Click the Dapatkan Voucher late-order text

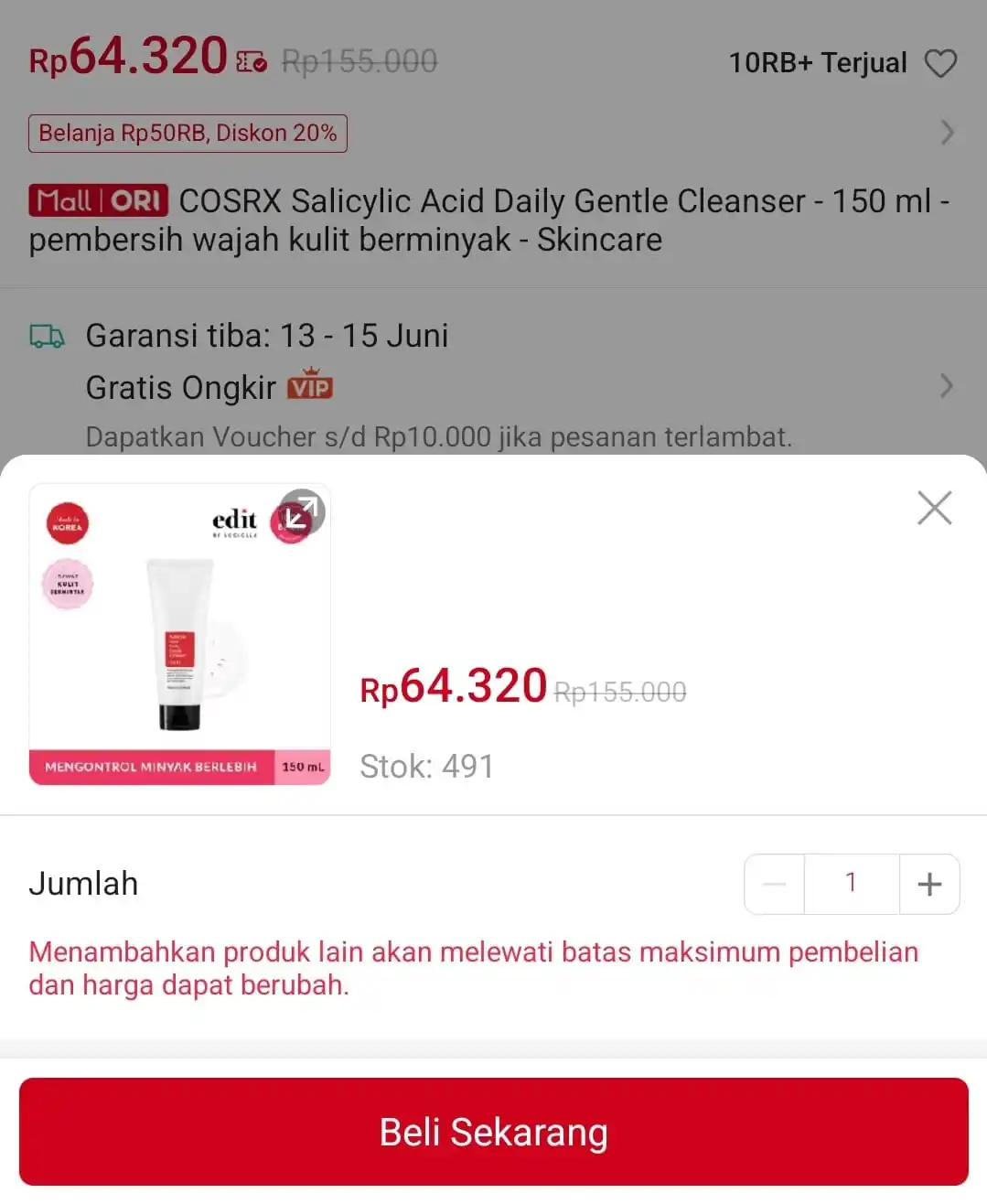[440, 437]
